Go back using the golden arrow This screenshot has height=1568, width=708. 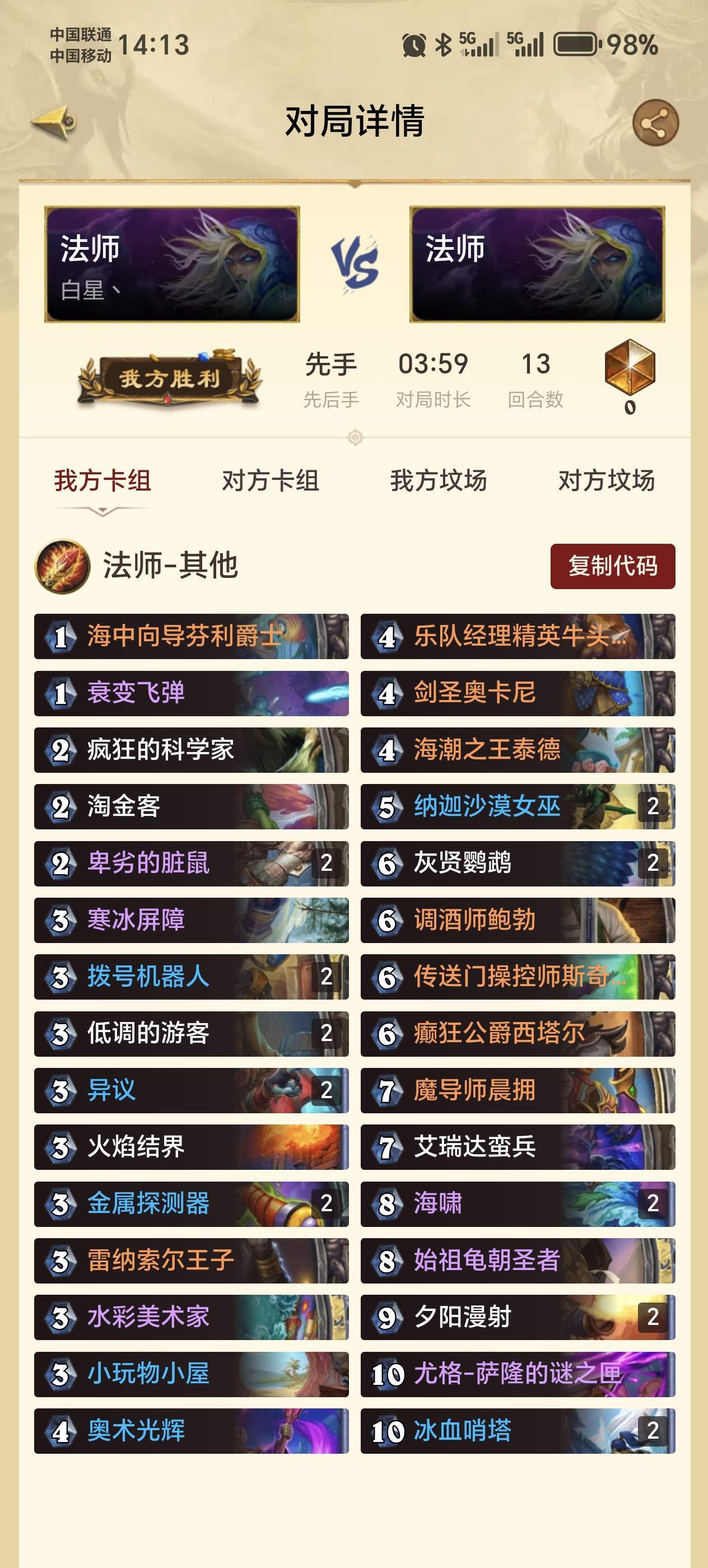54,122
